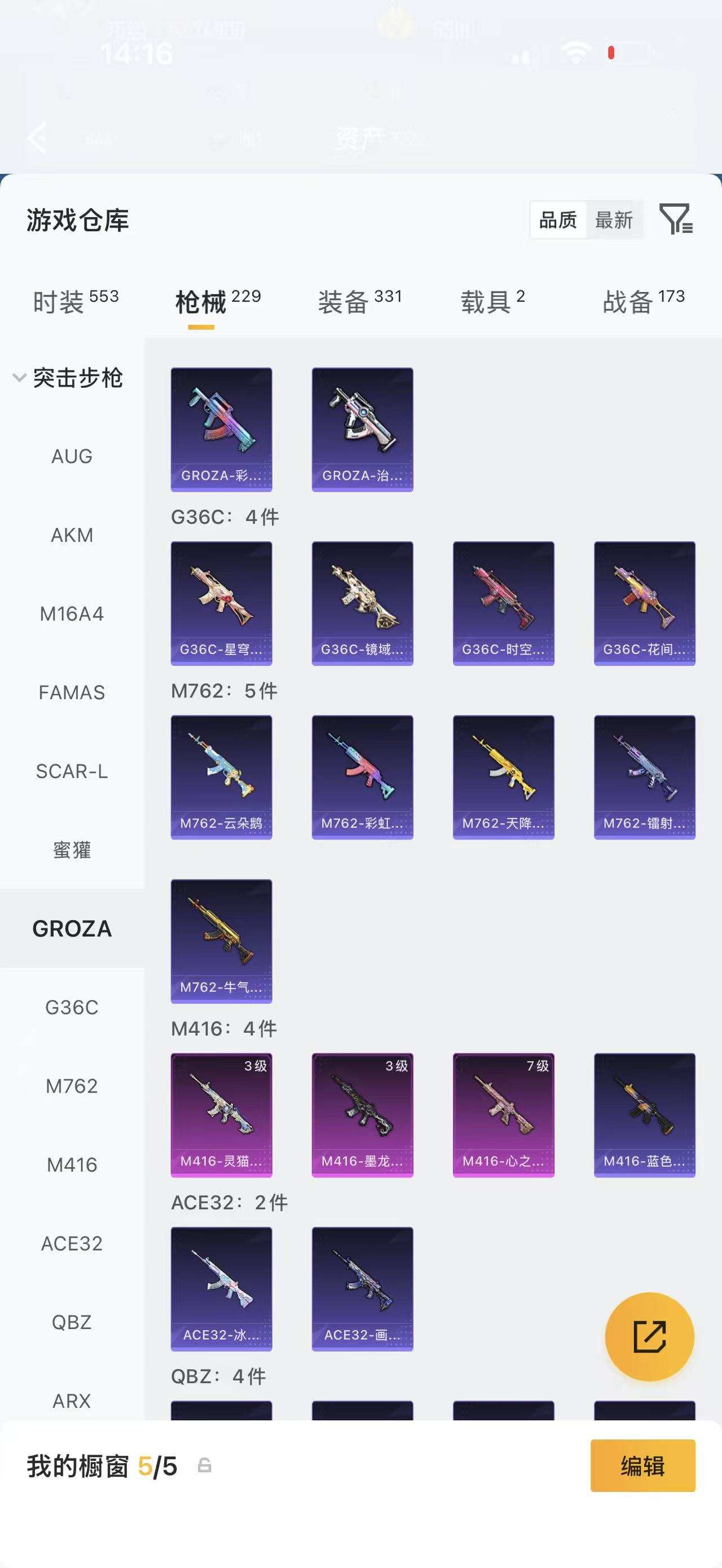Switch to the 战备 tab
The image size is (722, 1568).
pos(643,301)
